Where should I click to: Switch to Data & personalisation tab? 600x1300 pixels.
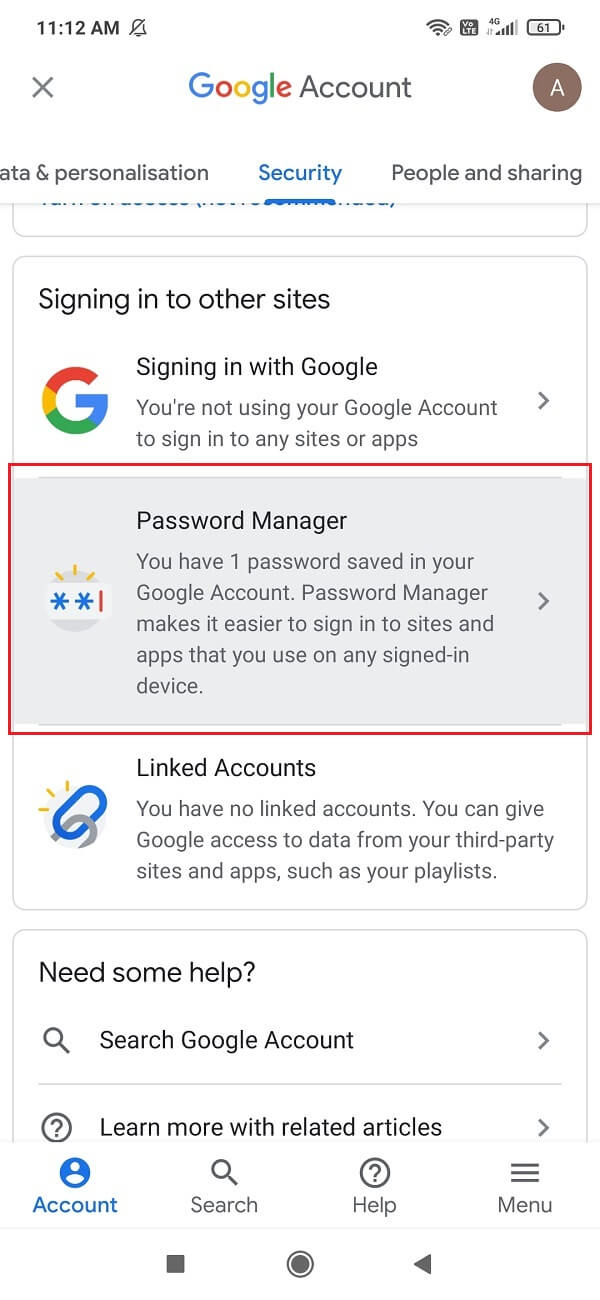104,173
